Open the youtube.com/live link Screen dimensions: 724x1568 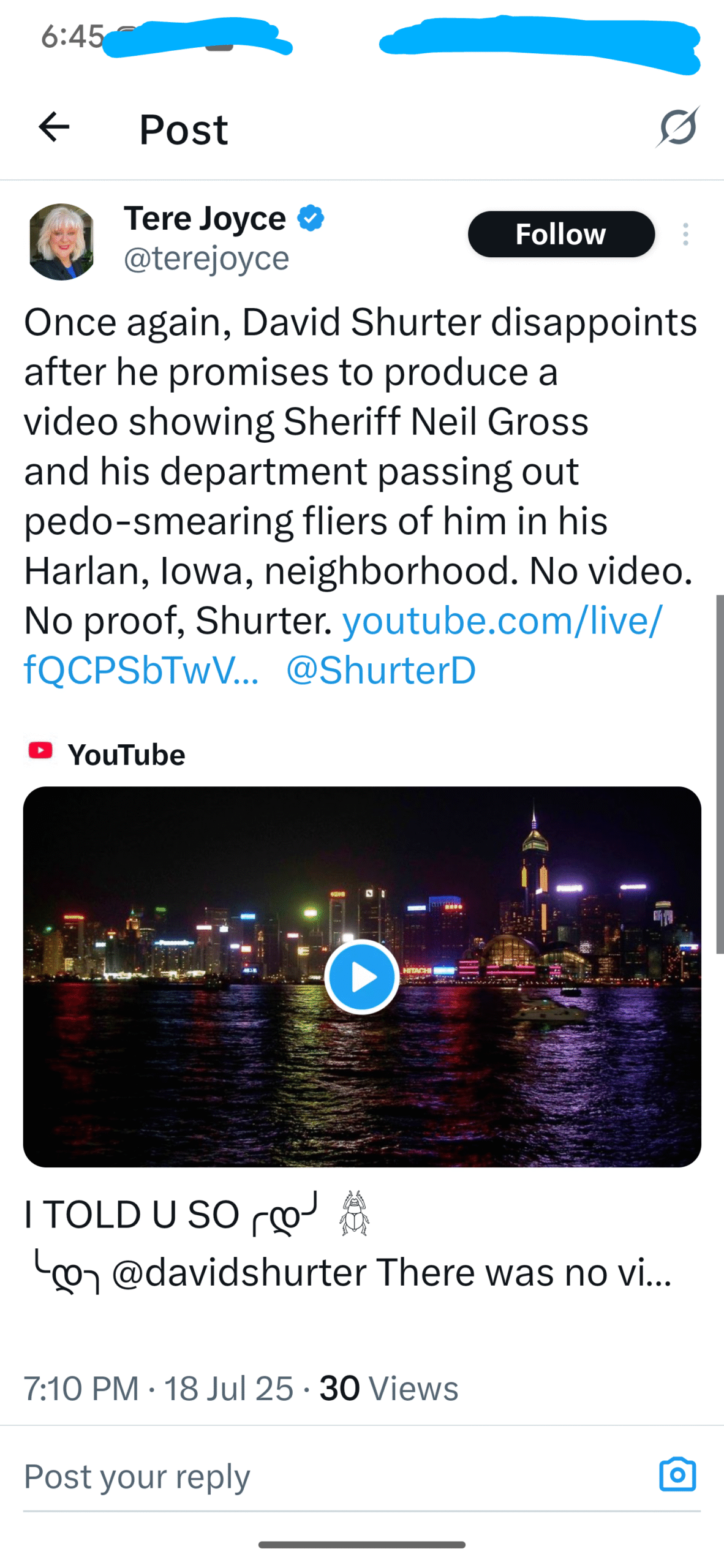pos(343,644)
